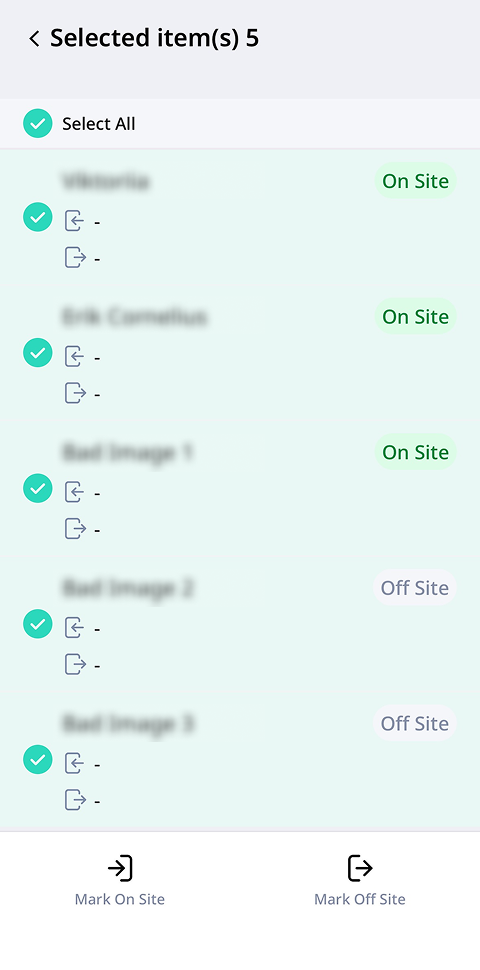Deselect the third On Site person

pos(38,488)
